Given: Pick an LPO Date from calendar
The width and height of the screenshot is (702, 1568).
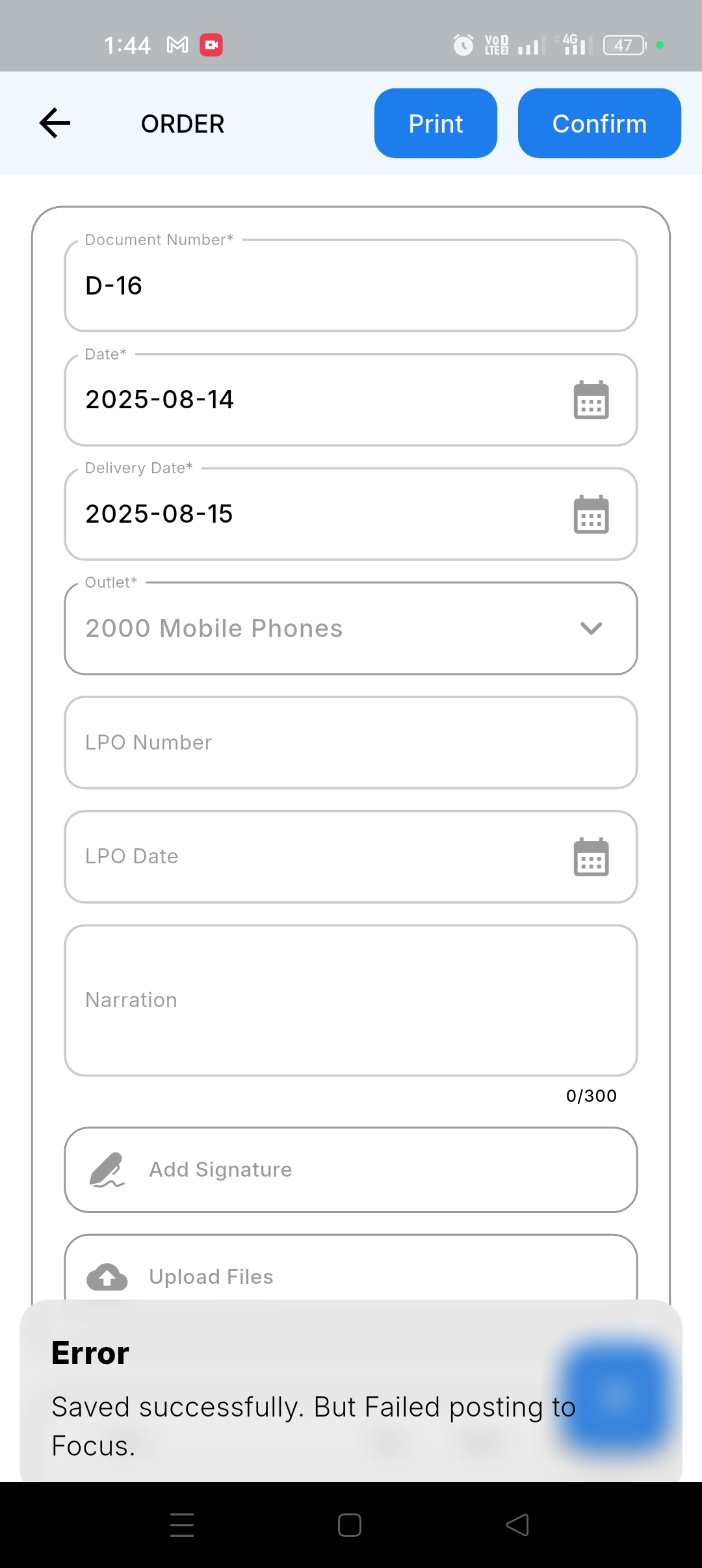Looking at the screenshot, I should [x=591, y=857].
